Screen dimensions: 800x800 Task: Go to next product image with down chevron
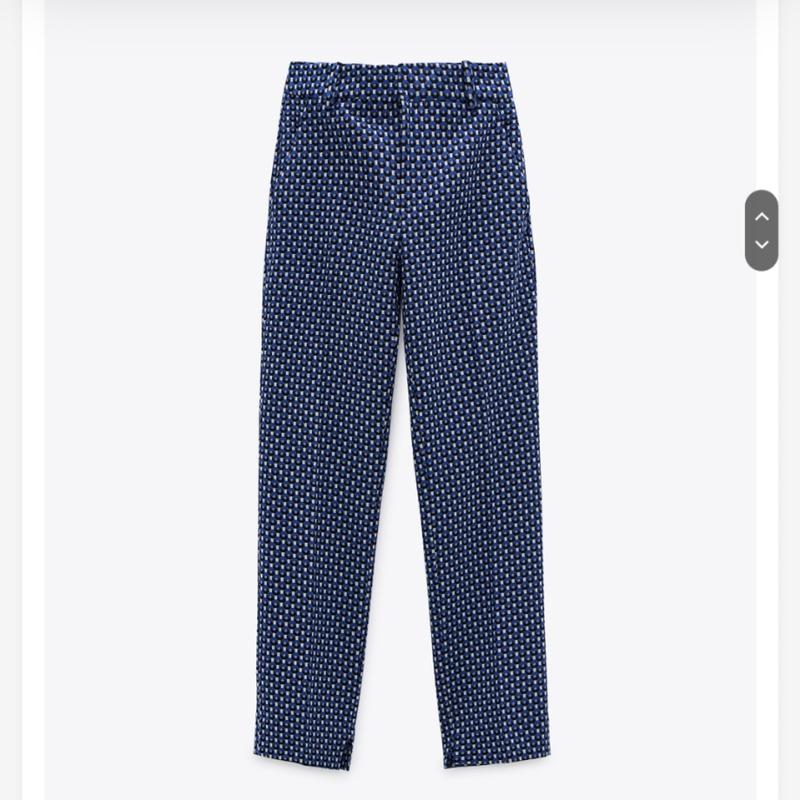click(761, 245)
